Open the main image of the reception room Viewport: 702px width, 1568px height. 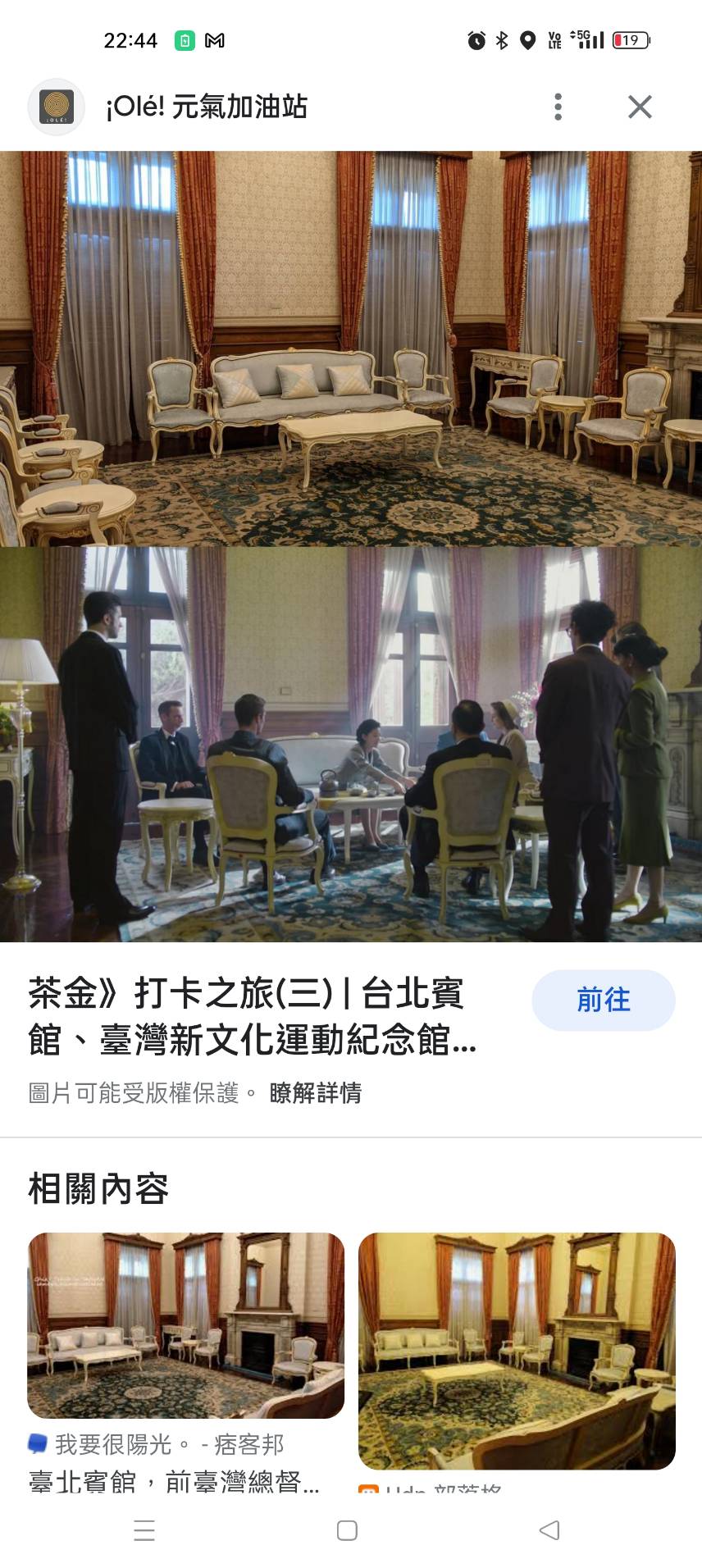[x=351, y=545]
